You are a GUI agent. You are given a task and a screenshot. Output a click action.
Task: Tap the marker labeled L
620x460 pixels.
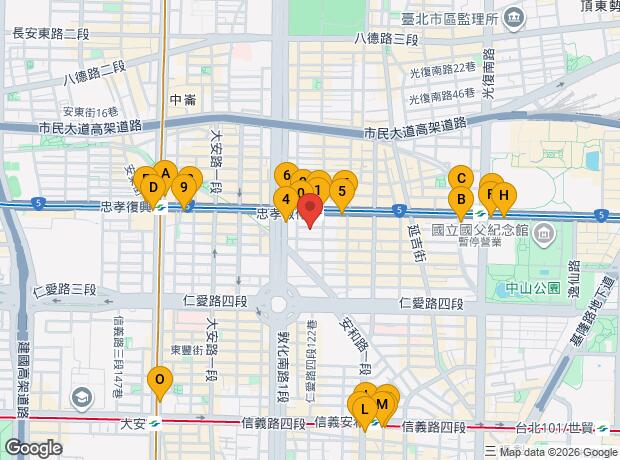coord(365,410)
